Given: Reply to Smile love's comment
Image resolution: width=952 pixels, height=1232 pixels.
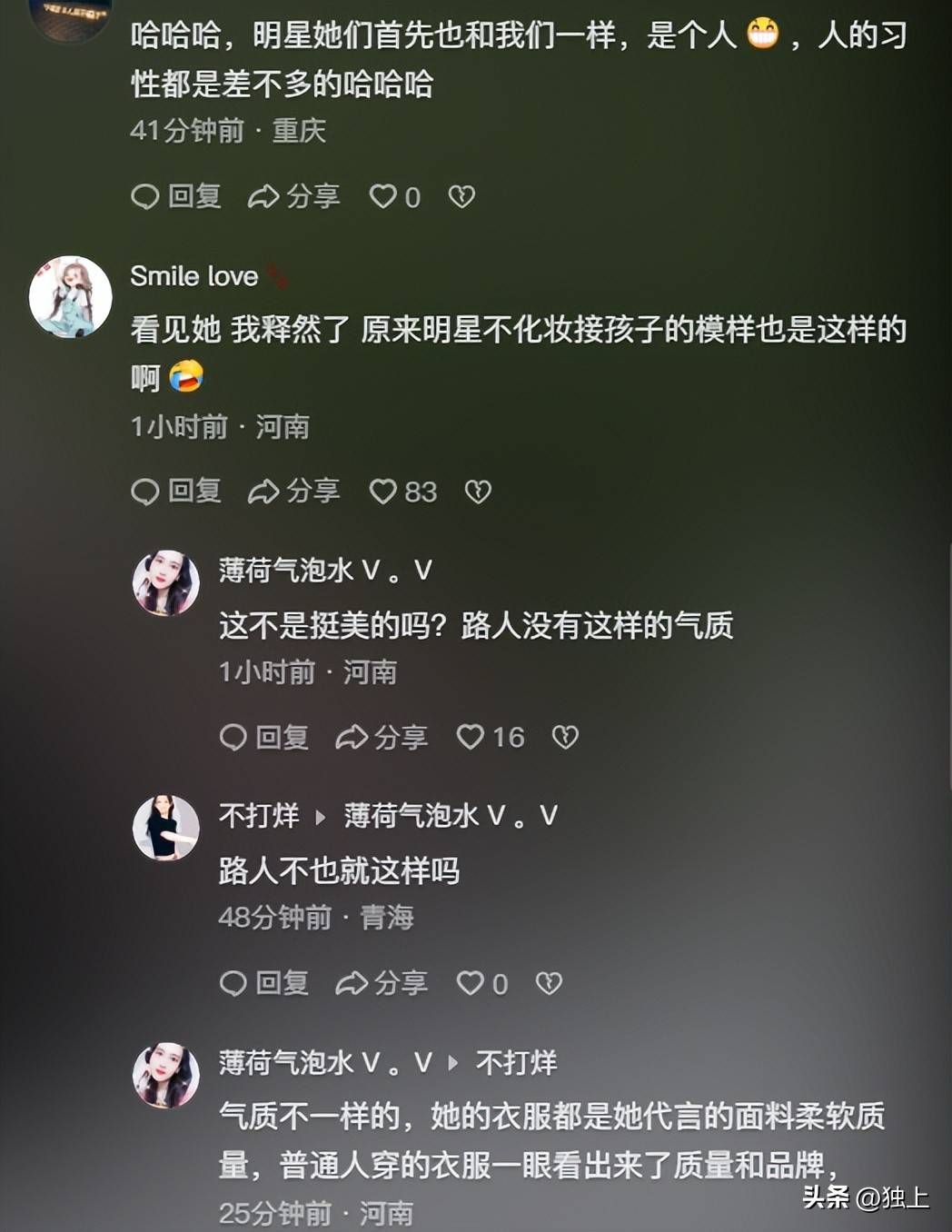Looking at the screenshot, I should click(x=176, y=492).
